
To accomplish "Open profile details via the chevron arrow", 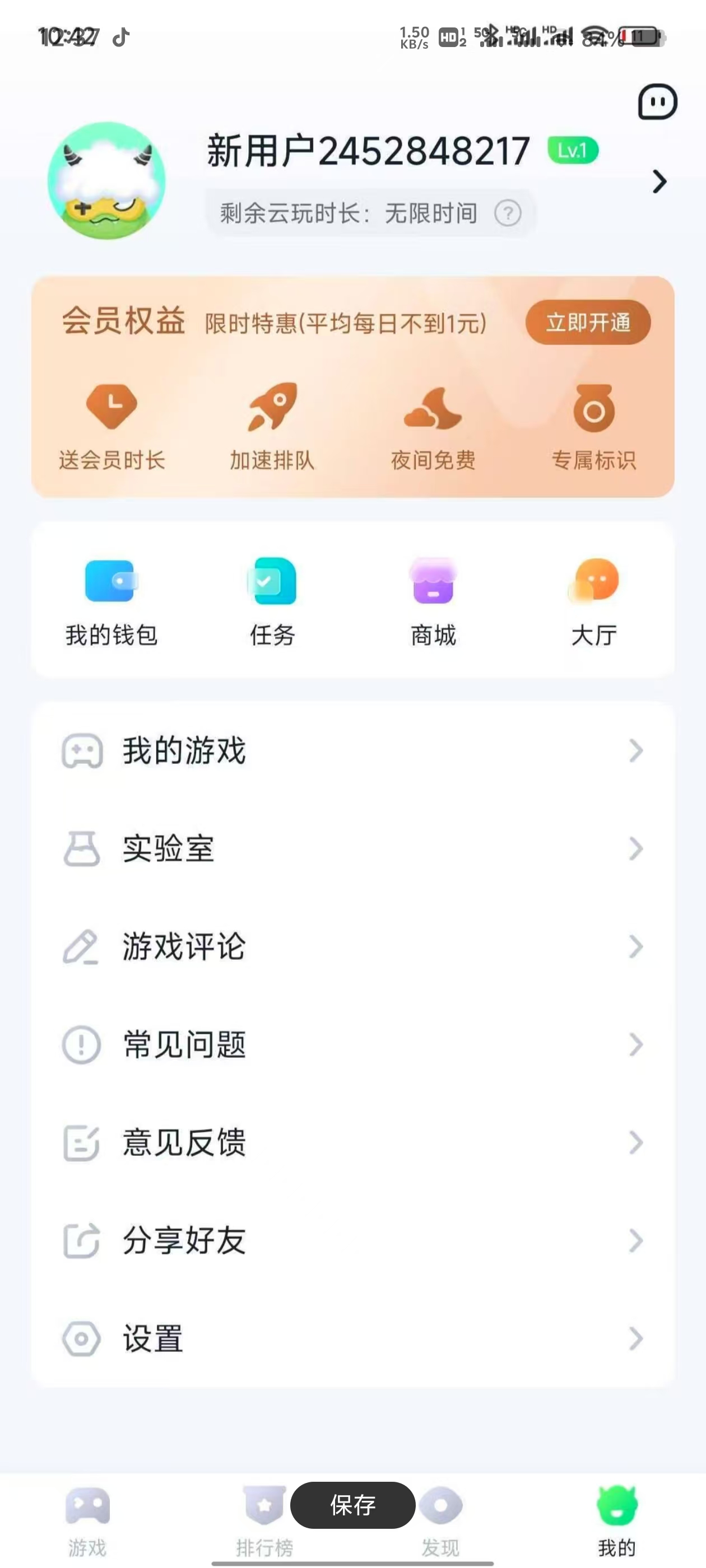I will point(659,181).
